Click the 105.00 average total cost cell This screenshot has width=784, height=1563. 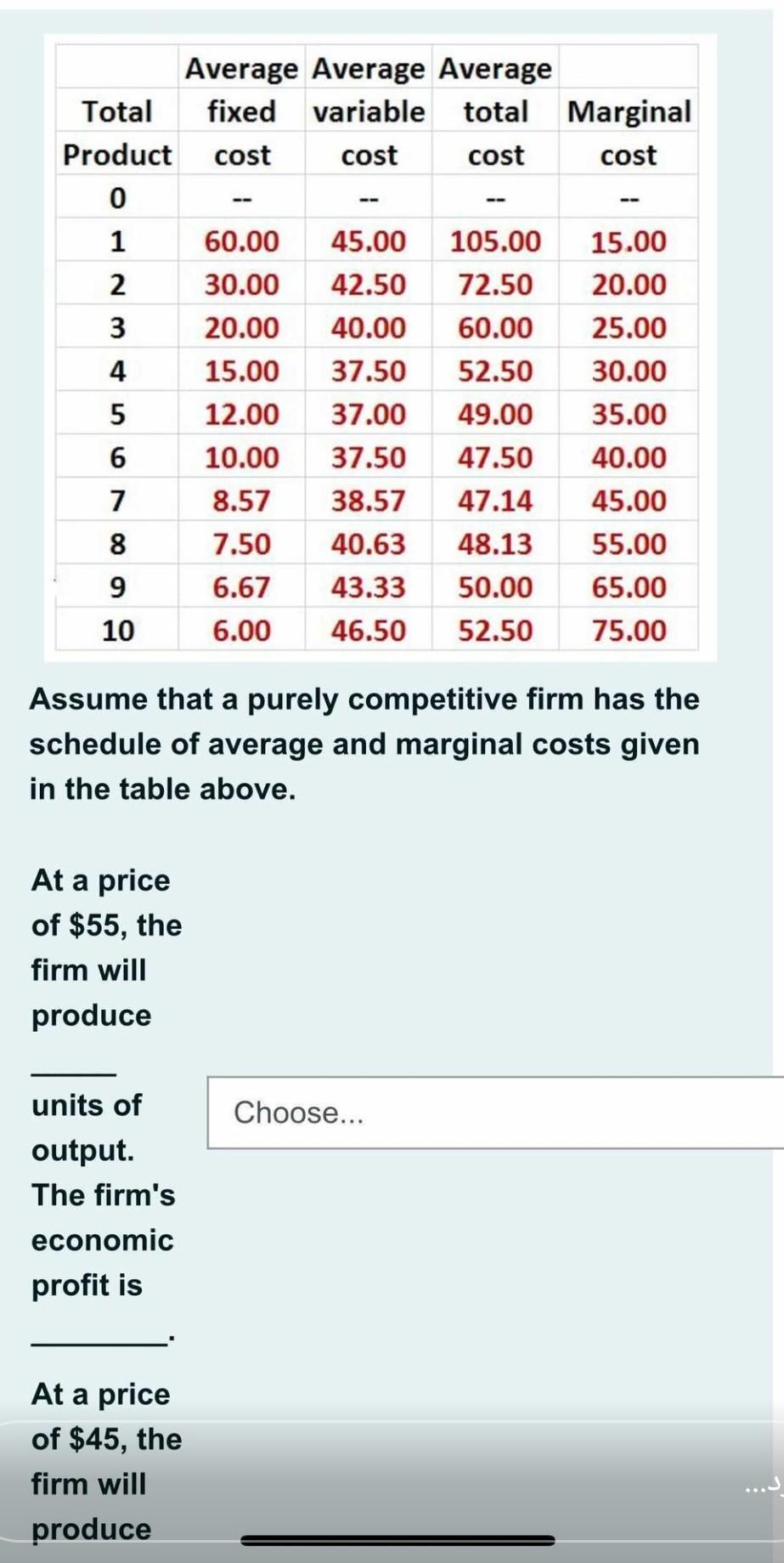494,241
